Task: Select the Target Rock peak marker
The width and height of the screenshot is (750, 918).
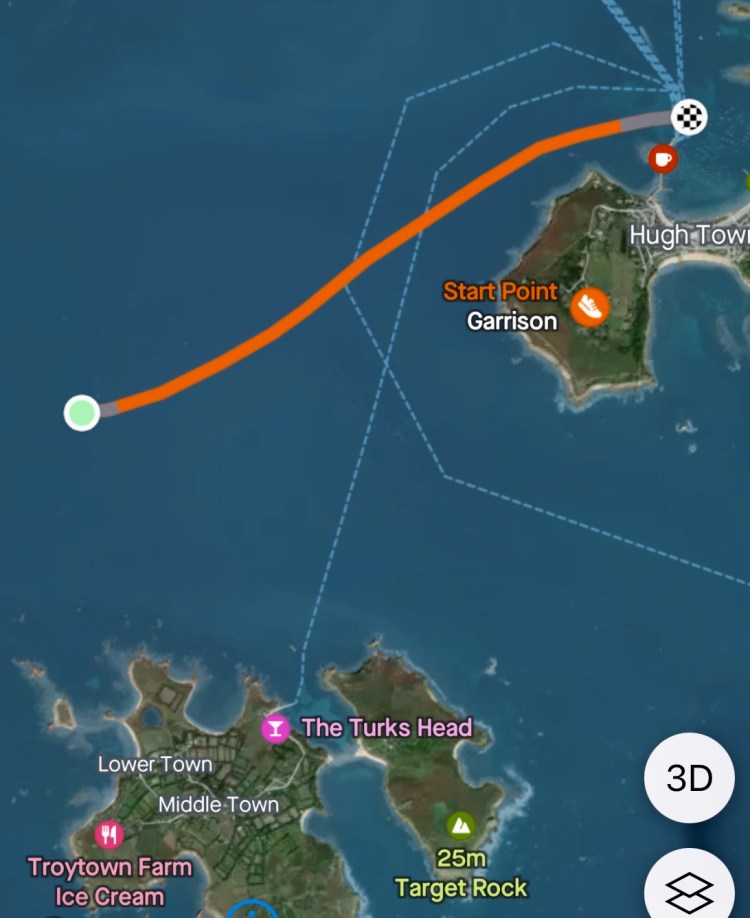Action: coord(460,825)
